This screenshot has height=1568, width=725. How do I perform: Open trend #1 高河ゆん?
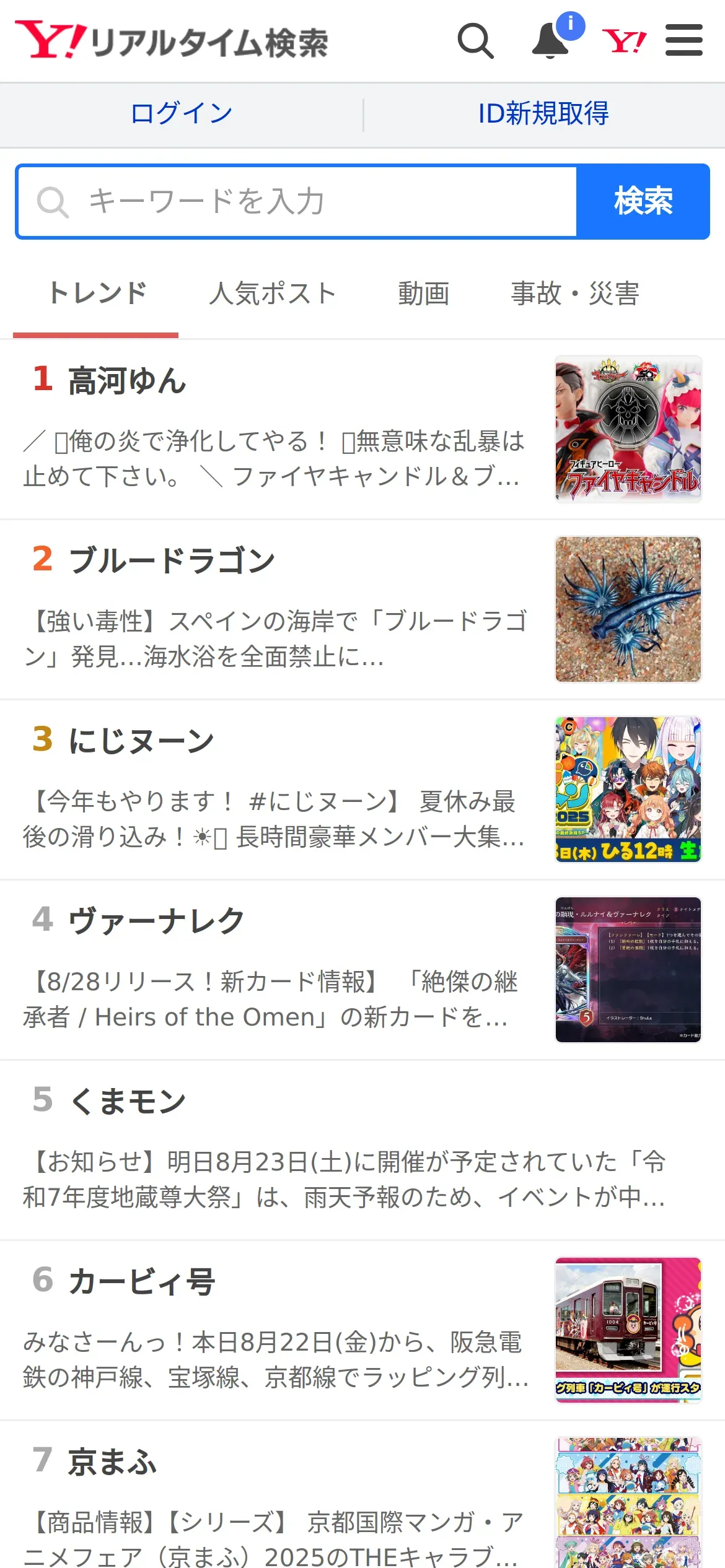click(127, 380)
